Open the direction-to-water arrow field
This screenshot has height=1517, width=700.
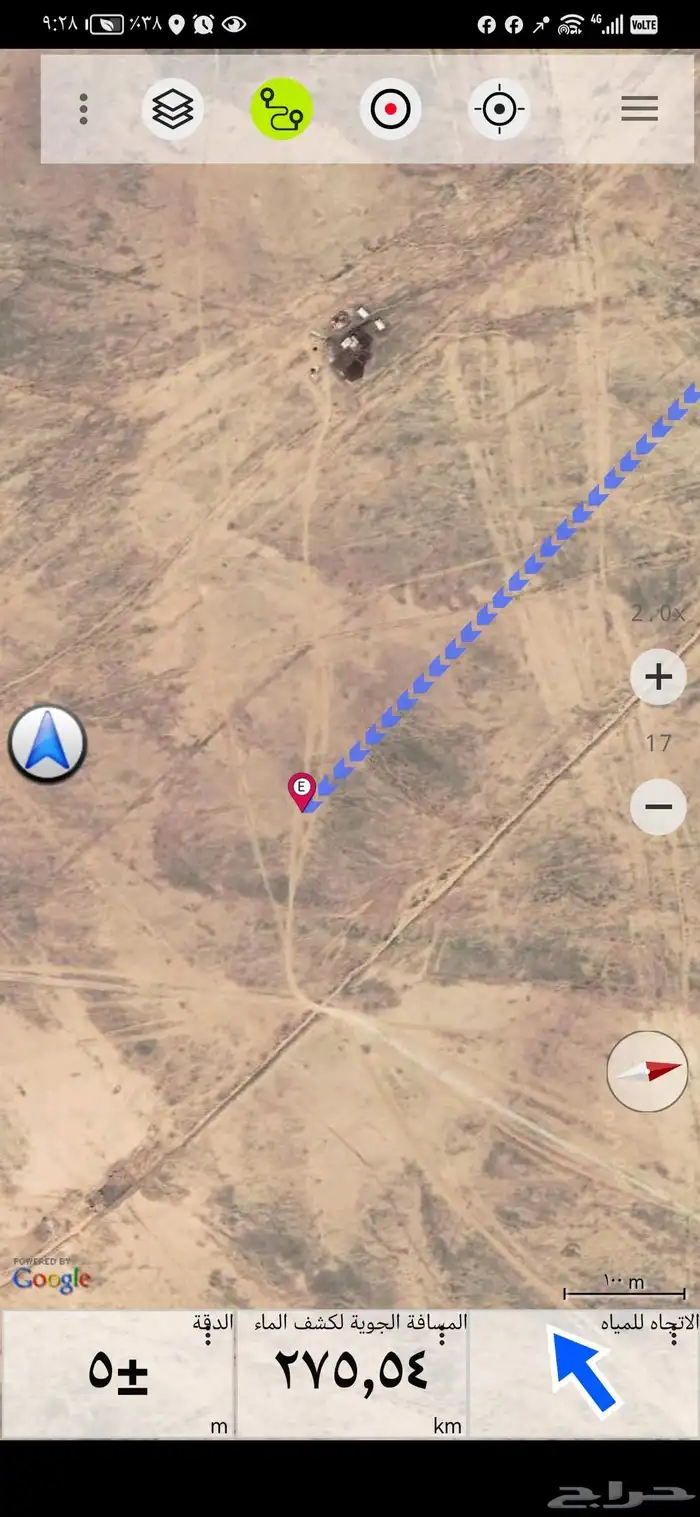pyautogui.click(x=583, y=1374)
